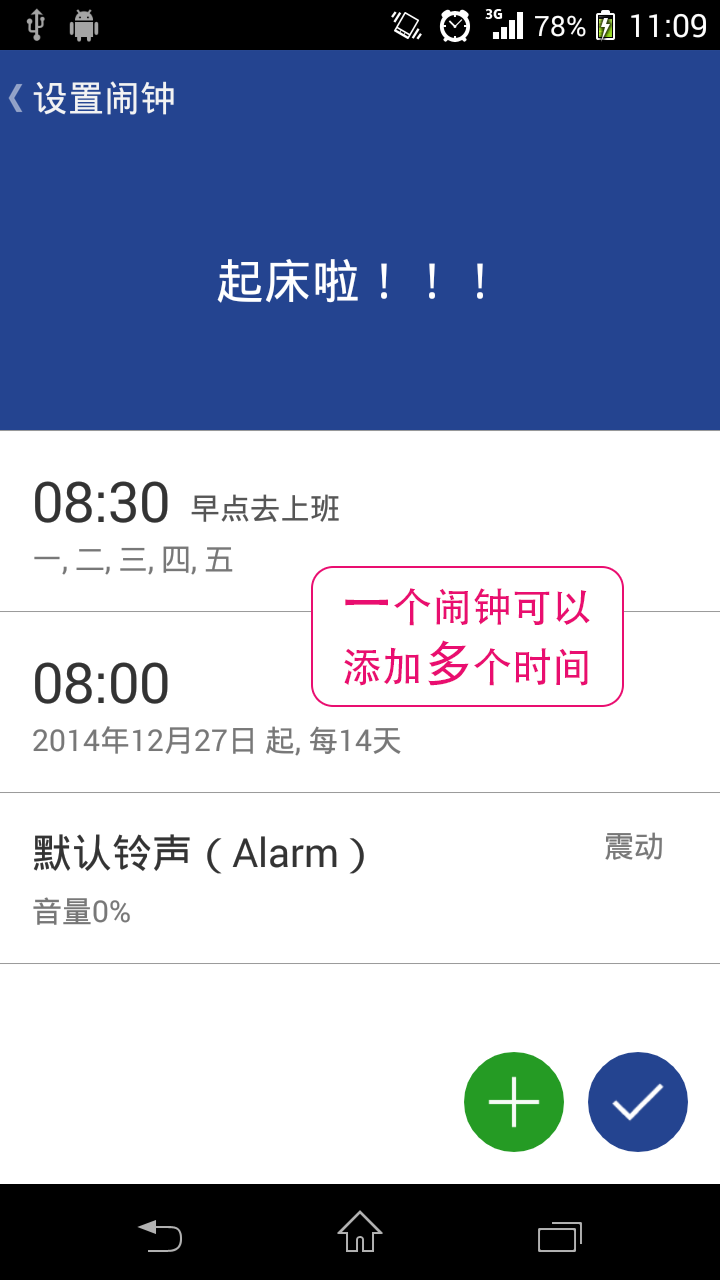Tap the blue checkmark to save the alarm
Image resolution: width=720 pixels, height=1280 pixels.
click(637, 1101)
